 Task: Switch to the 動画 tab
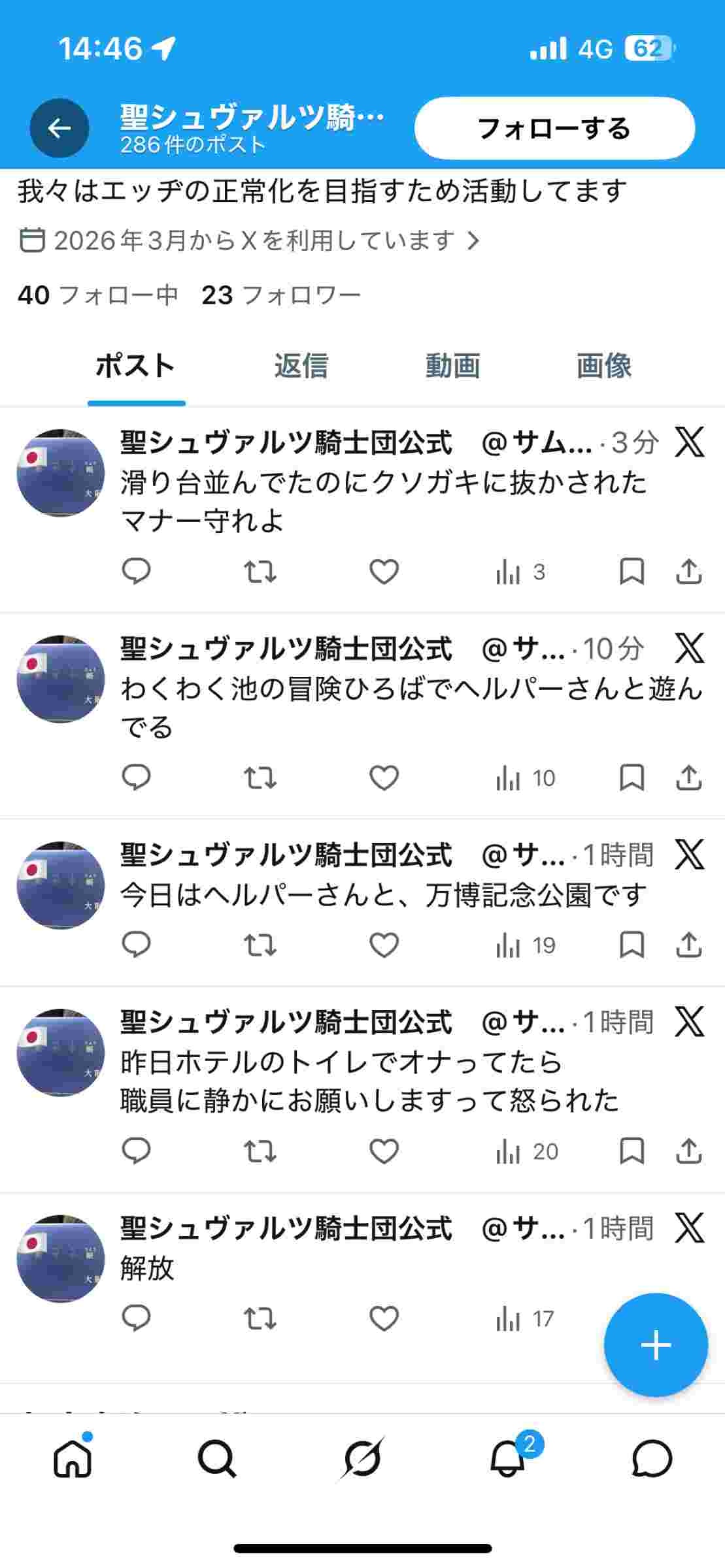(452, 366)
